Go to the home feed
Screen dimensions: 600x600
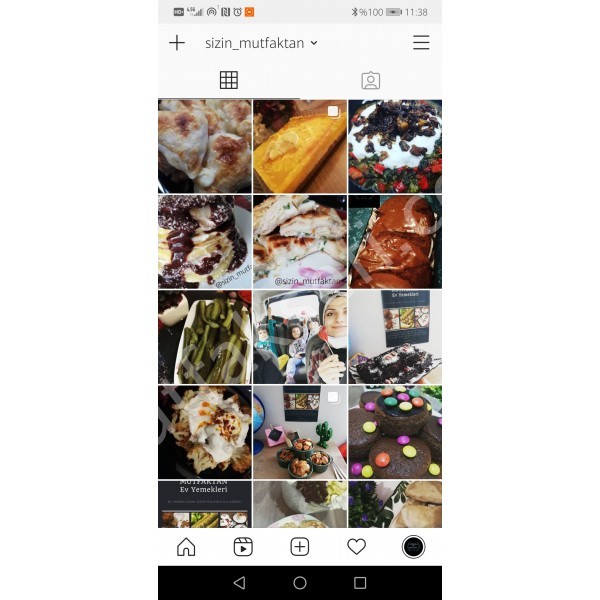[186, 547]
